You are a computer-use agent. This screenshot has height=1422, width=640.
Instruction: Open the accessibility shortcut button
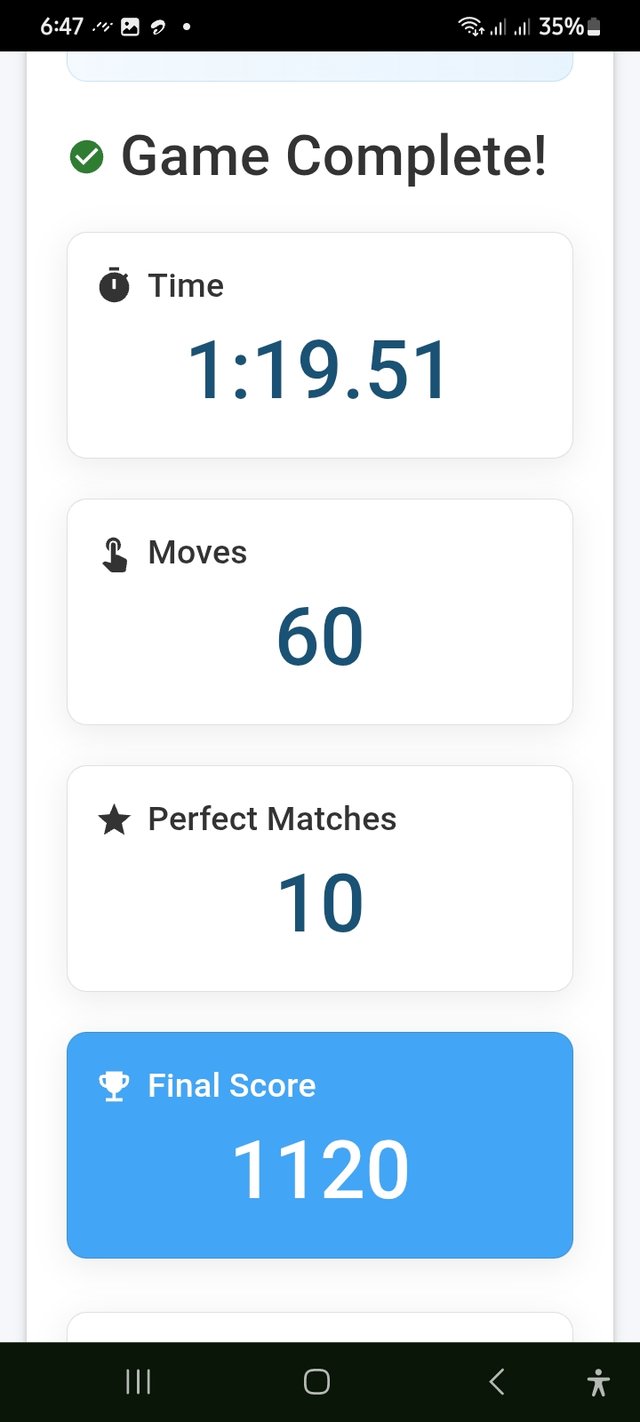point(598,1382)
